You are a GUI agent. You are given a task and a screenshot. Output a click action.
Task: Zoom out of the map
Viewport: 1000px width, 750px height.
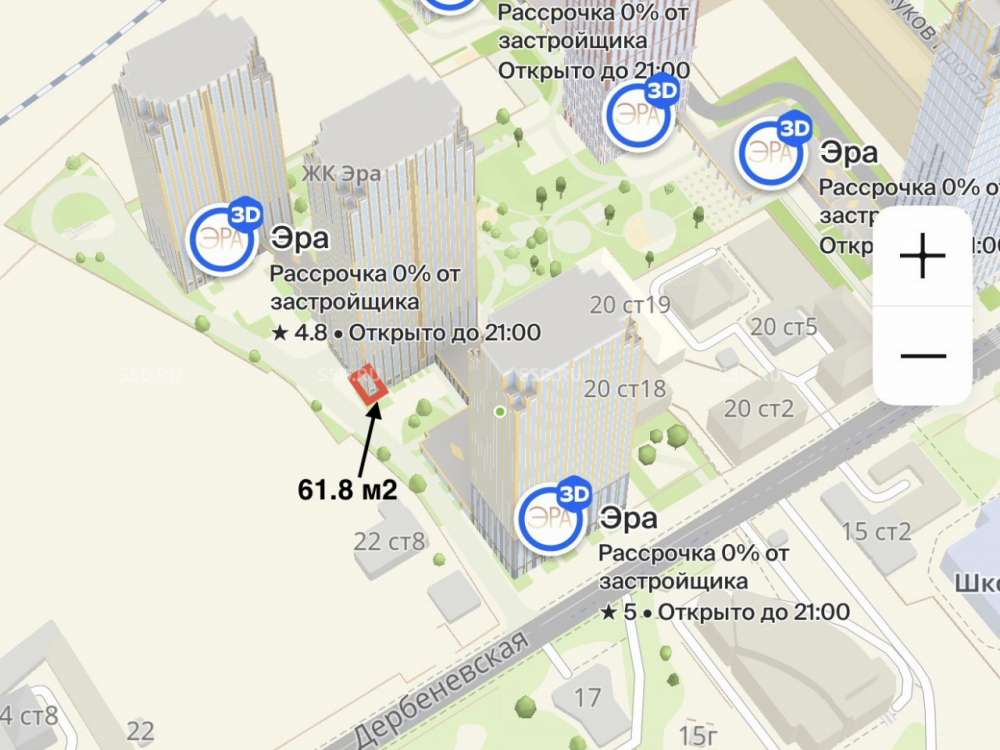coord(922,355)
